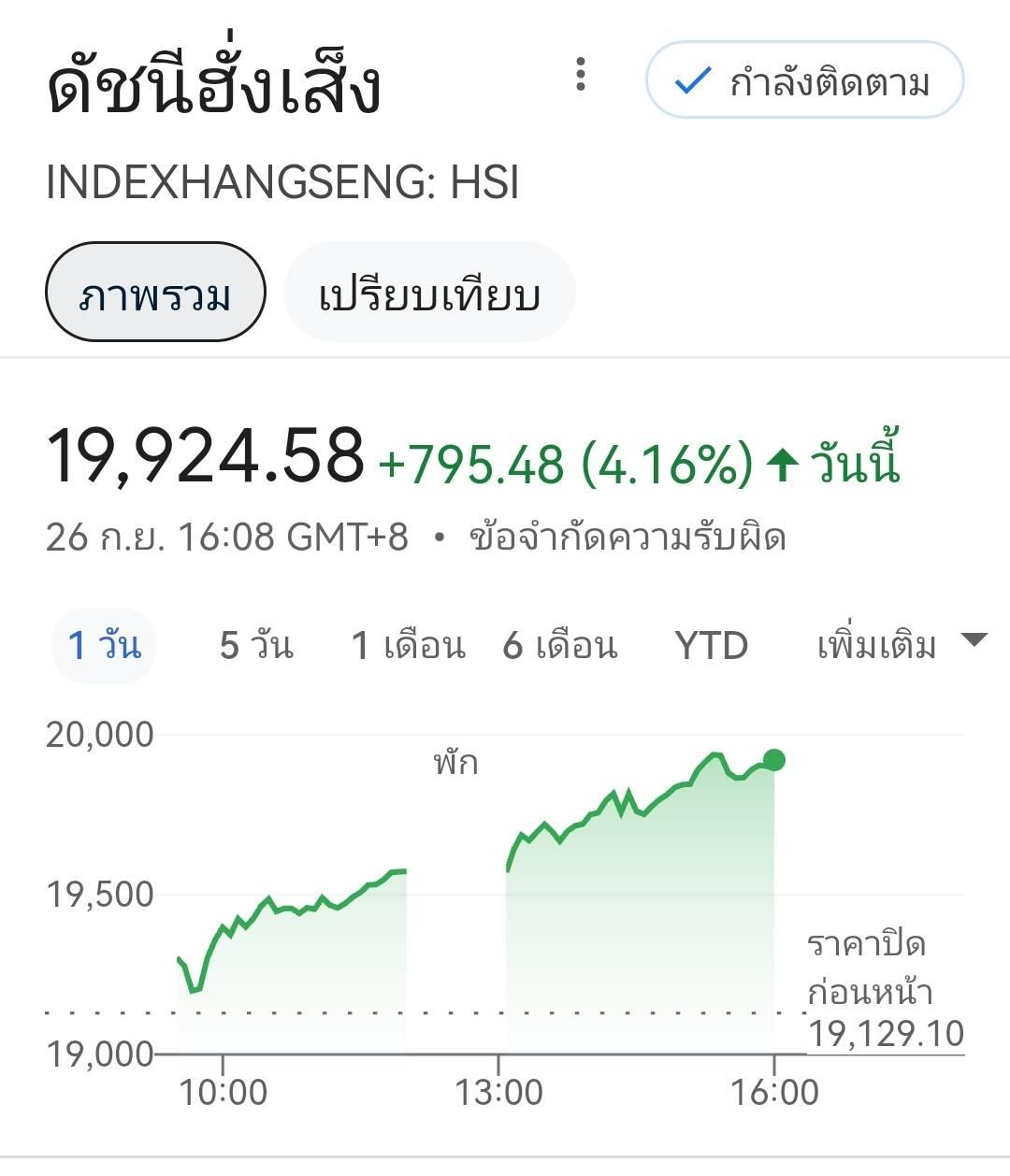Select the ภาพรวม overview tab
The height and width of the screenshot is (1176, 1010).
tap(155, 294)
